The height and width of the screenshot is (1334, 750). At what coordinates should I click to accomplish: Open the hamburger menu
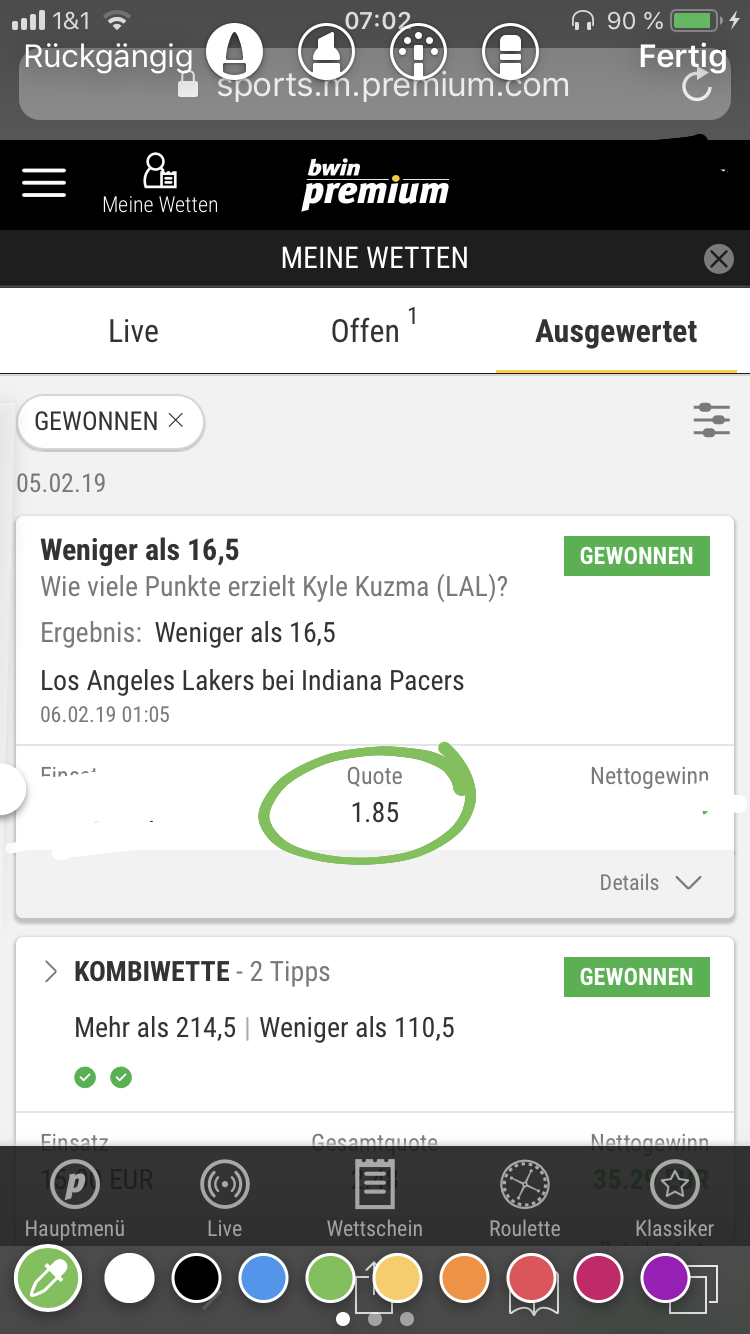pyautogui.click(x=44, y=183)
